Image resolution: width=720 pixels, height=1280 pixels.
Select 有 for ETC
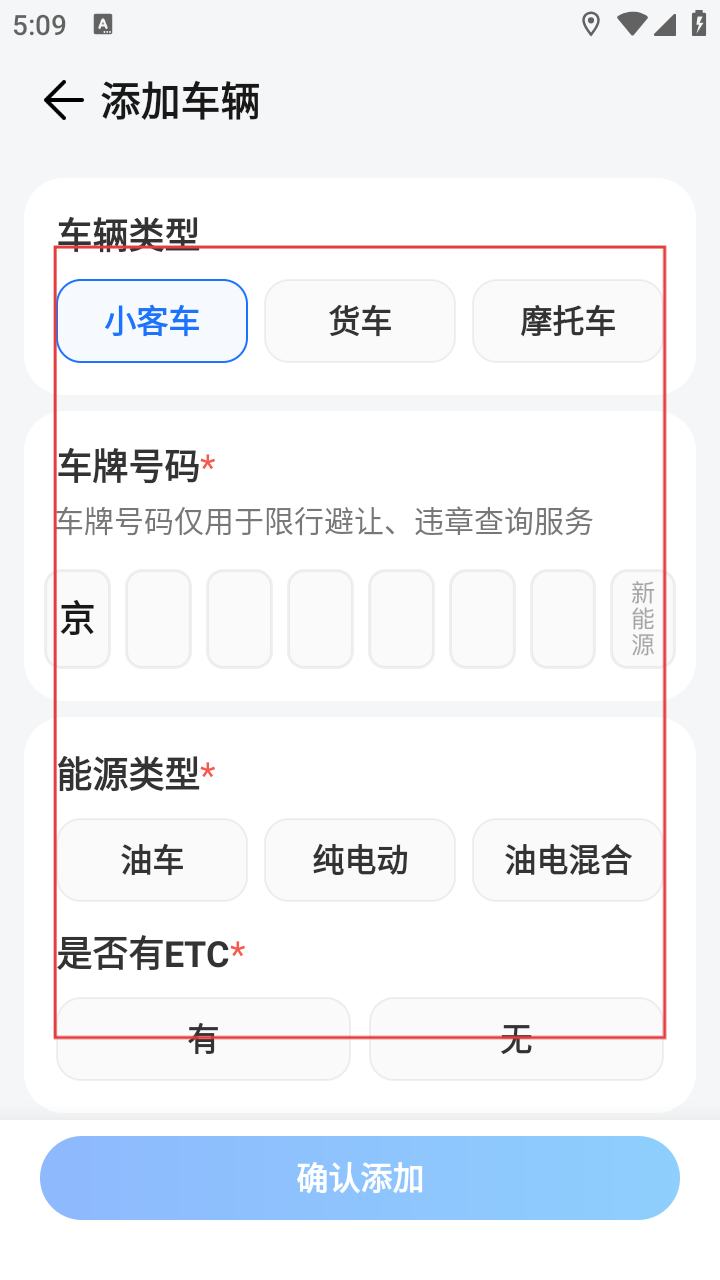tap(203, 1040)
